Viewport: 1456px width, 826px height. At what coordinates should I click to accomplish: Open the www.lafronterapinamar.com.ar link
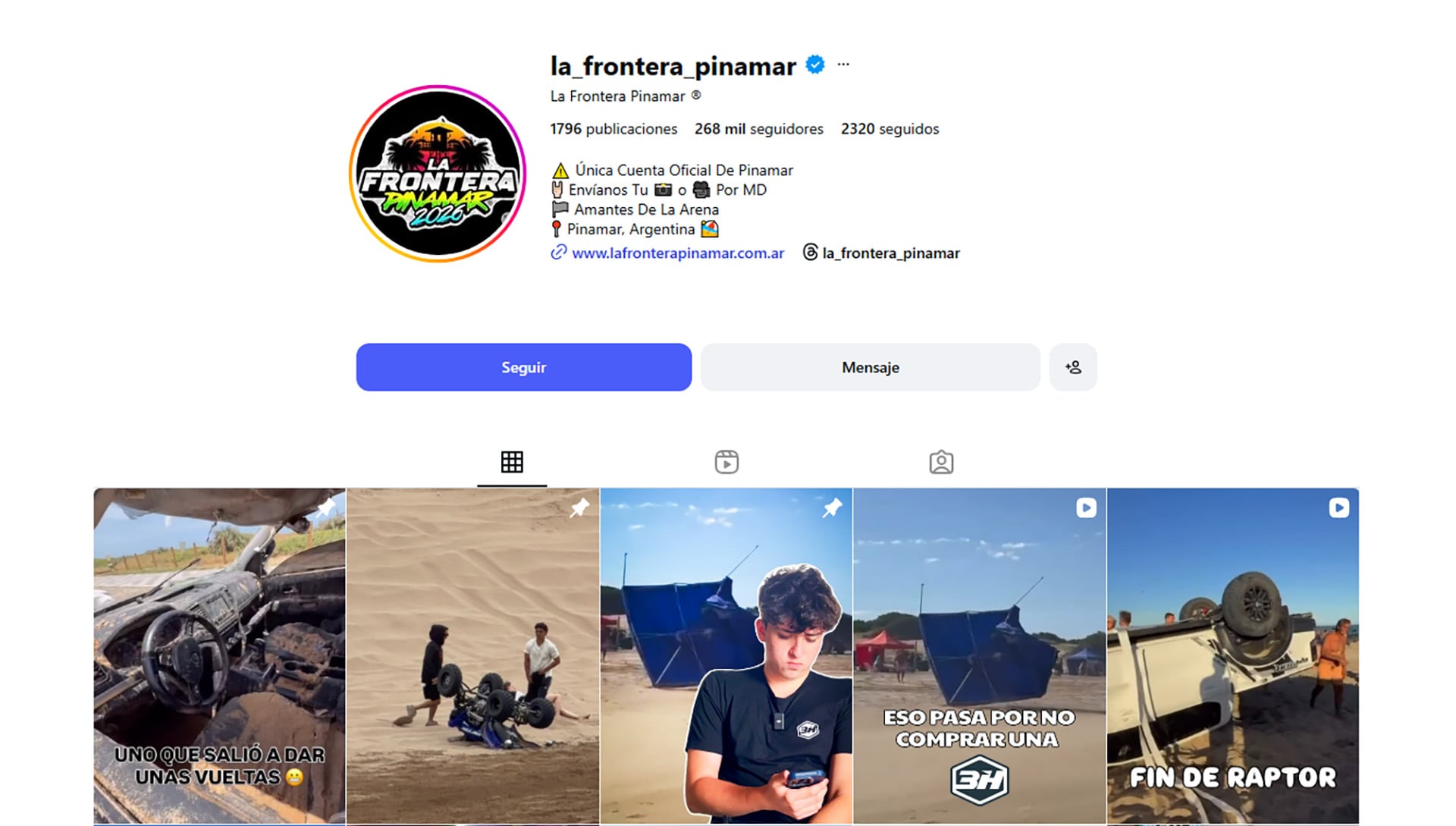(677, 253)
